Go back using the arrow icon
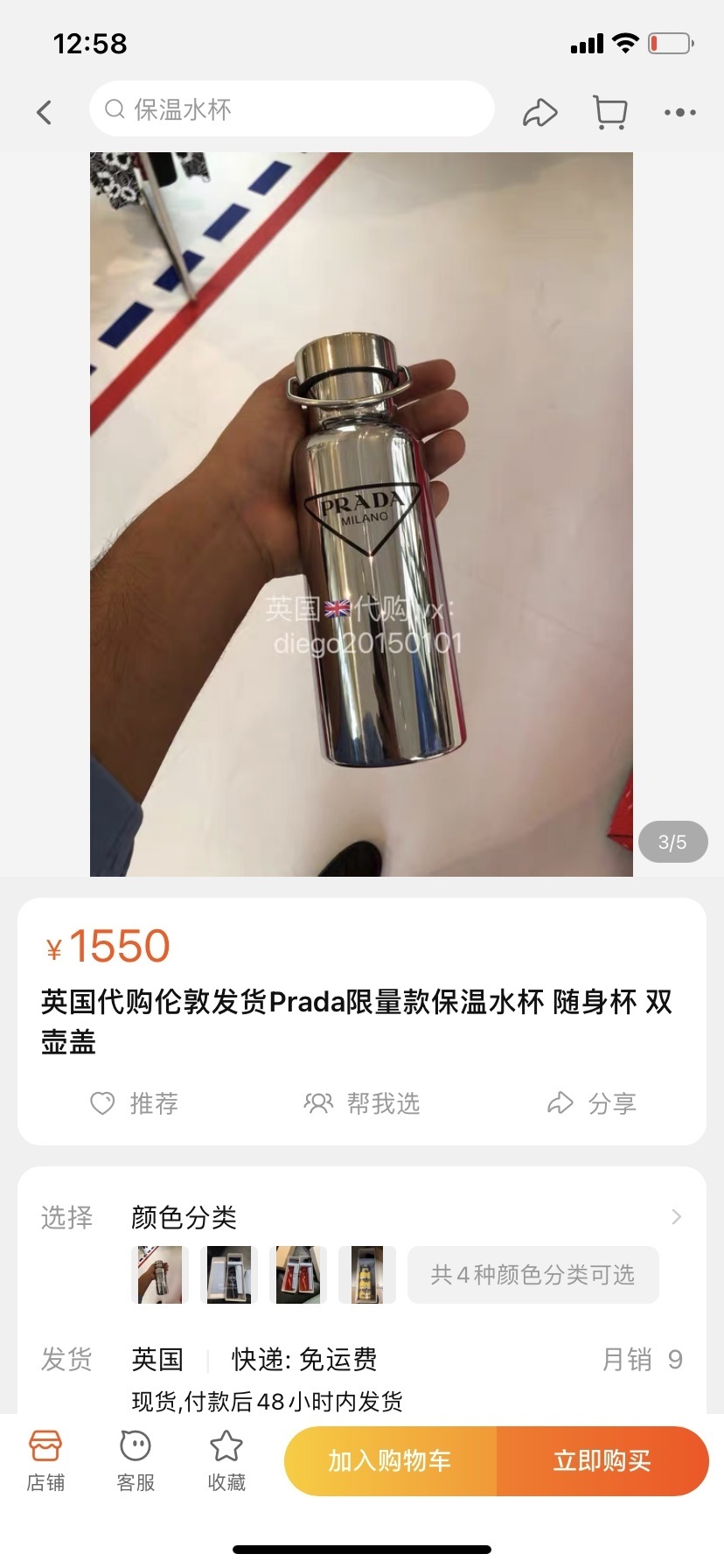Viewport: 724px width, 1568px height. click(45, 112)
